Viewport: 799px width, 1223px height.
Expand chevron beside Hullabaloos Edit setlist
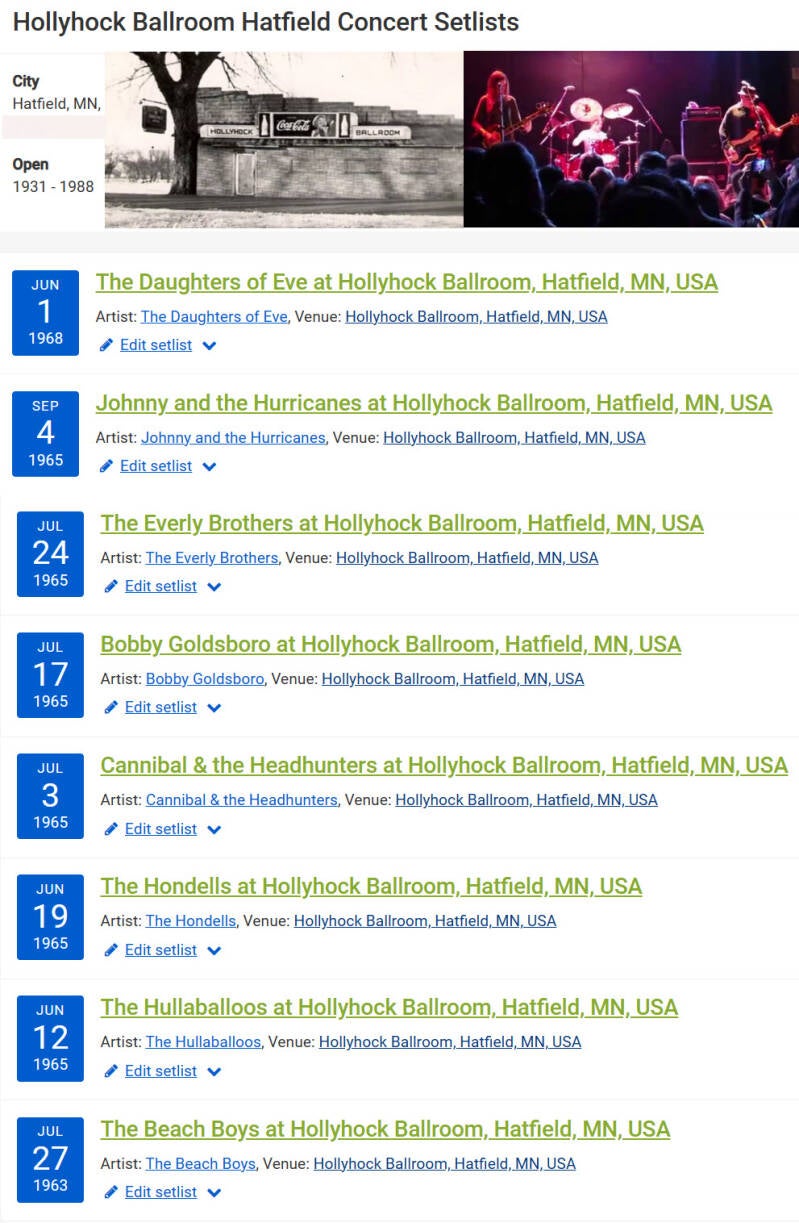[214, 1072]
